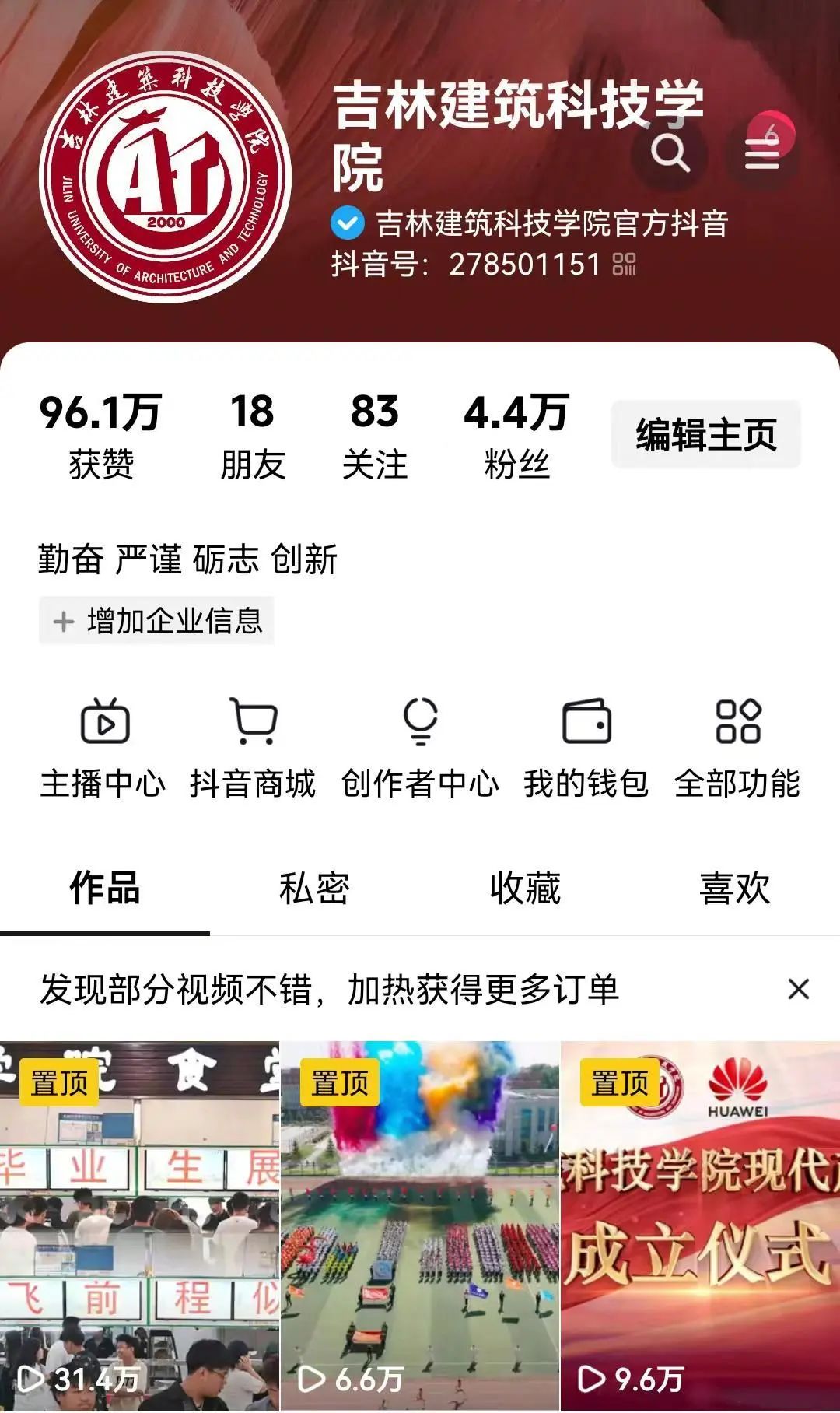This screenshot has height=1413, width=840.
Task: Show the QR code beside the 抖音号
Action: [624, 265]
